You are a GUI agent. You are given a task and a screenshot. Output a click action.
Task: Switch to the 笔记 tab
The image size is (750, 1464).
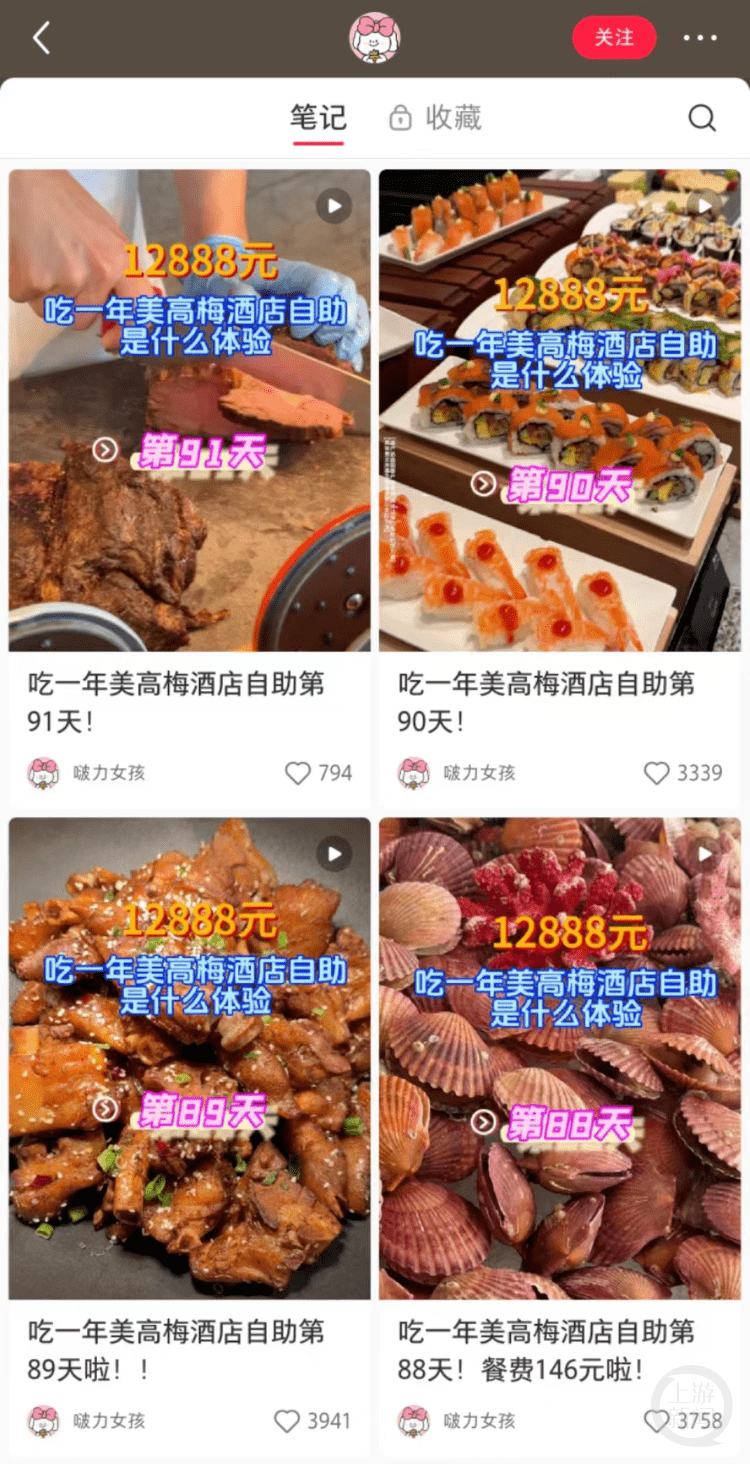(x=318, y=118)
